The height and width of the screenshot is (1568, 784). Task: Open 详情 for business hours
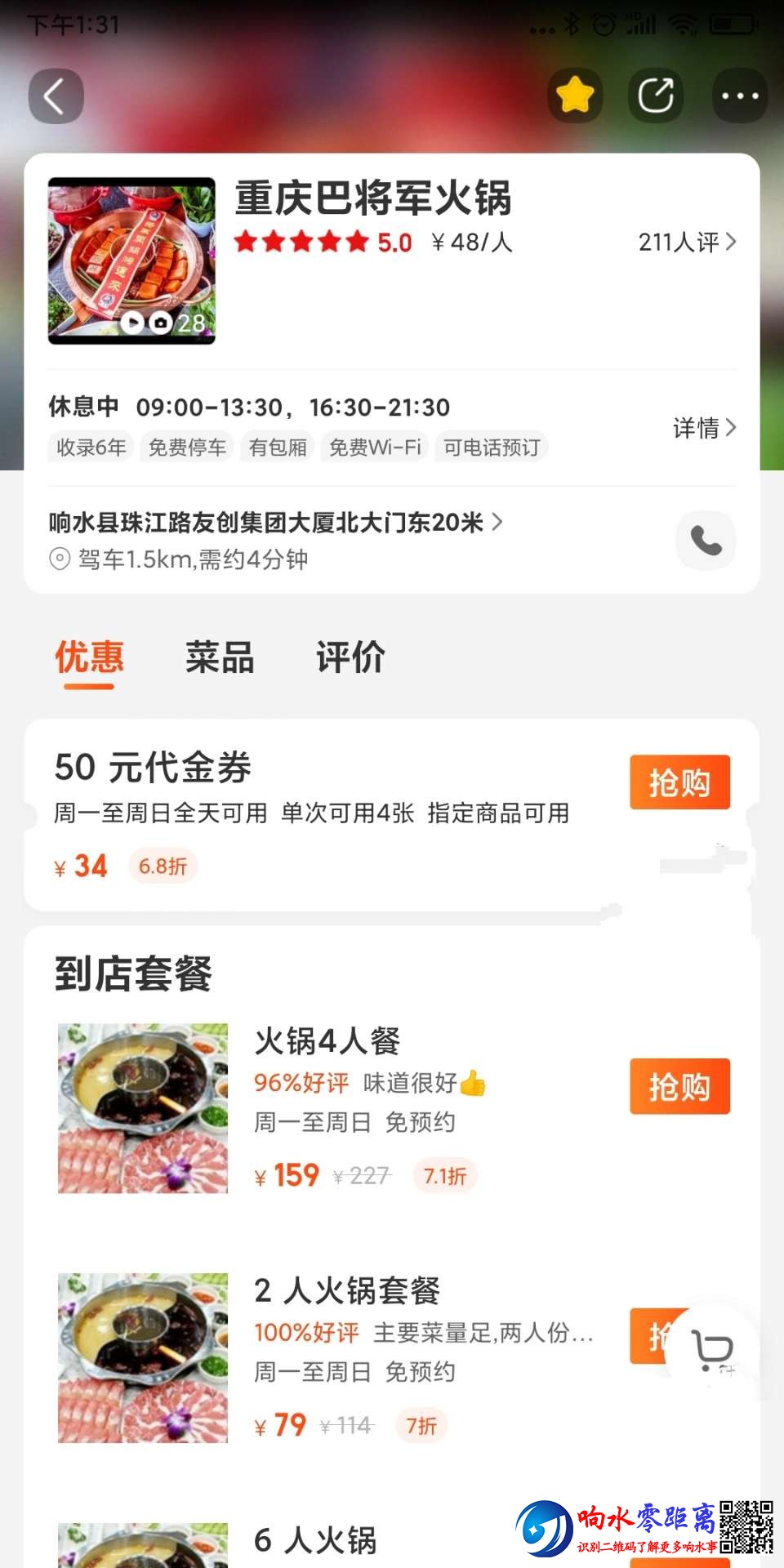point(704,428)
